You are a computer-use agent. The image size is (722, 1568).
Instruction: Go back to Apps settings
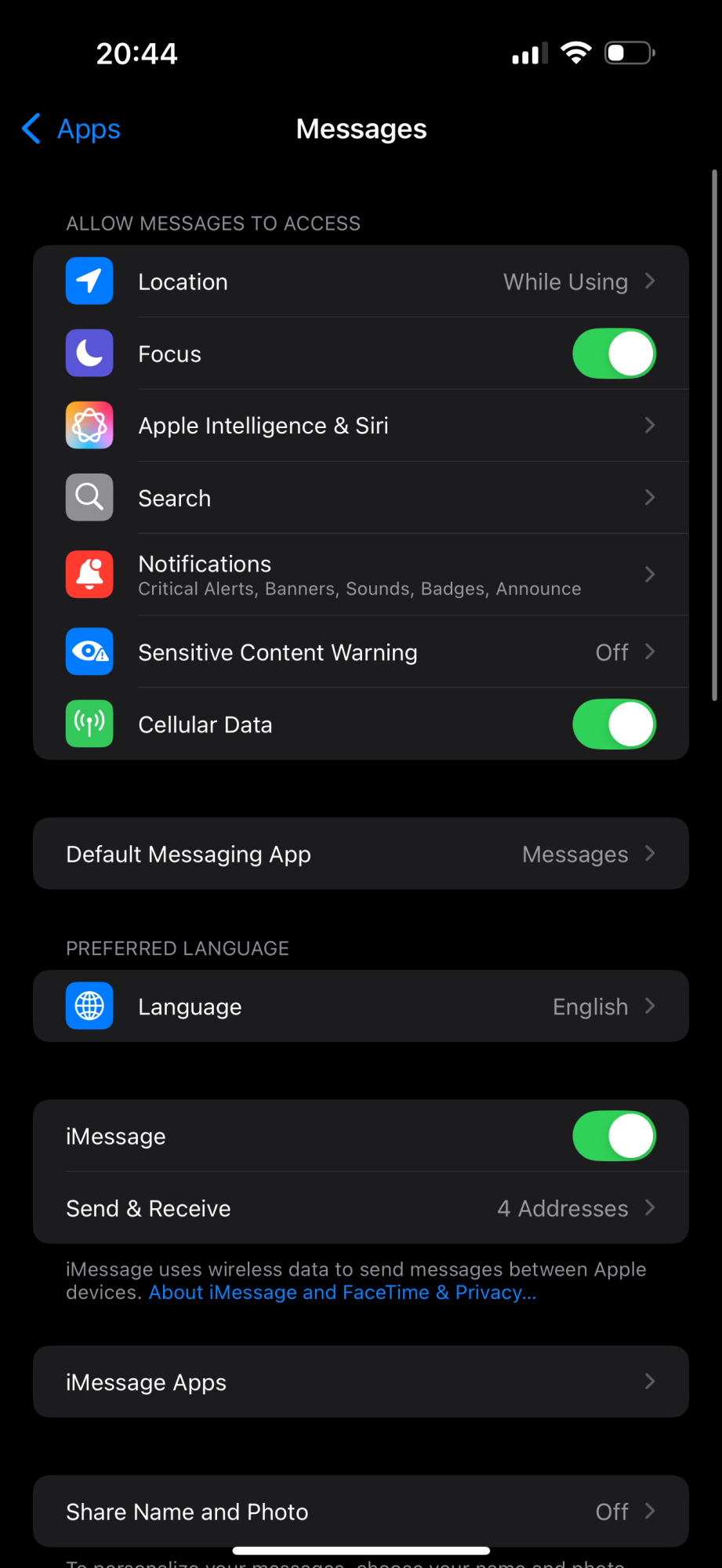[72, 129]
